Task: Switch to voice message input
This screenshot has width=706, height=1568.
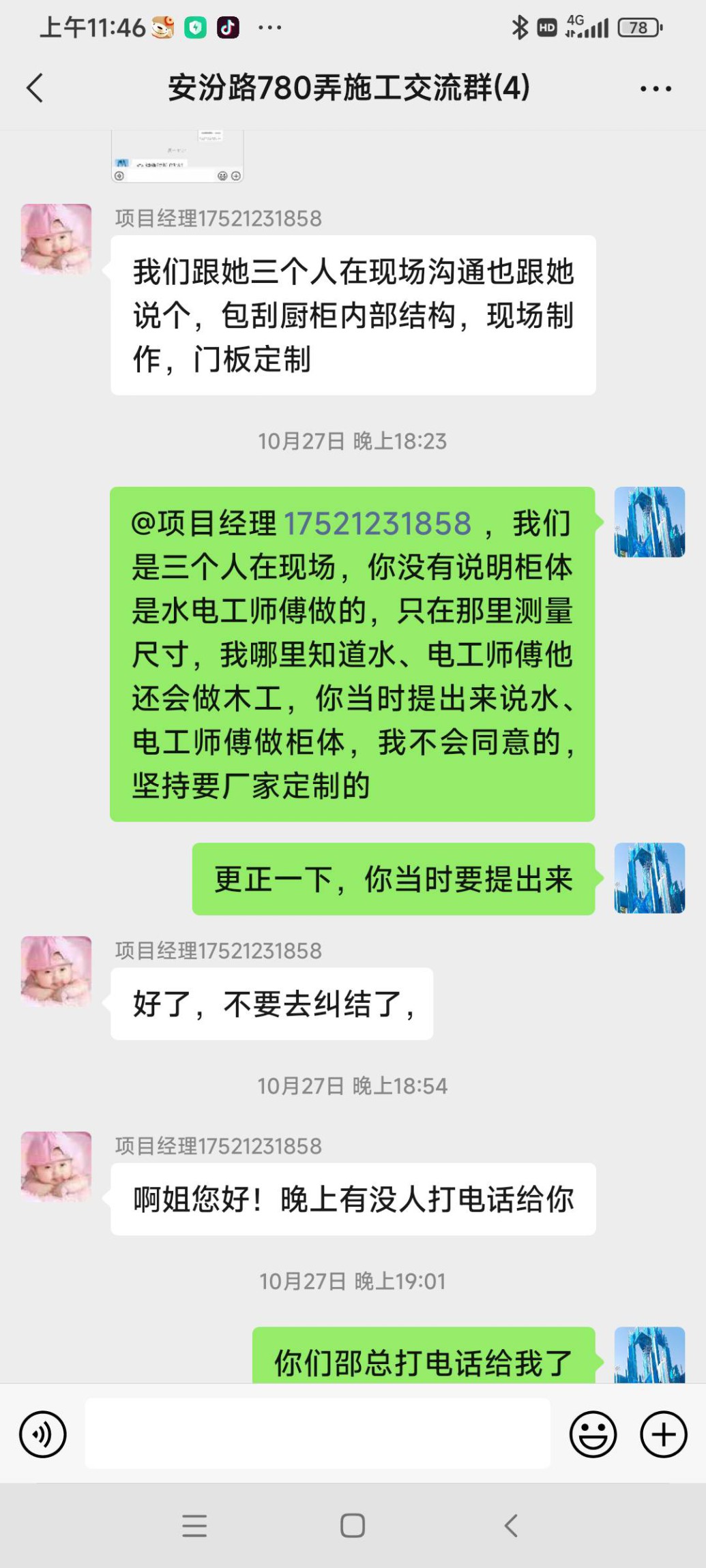Action: (x=43, y=1434)
